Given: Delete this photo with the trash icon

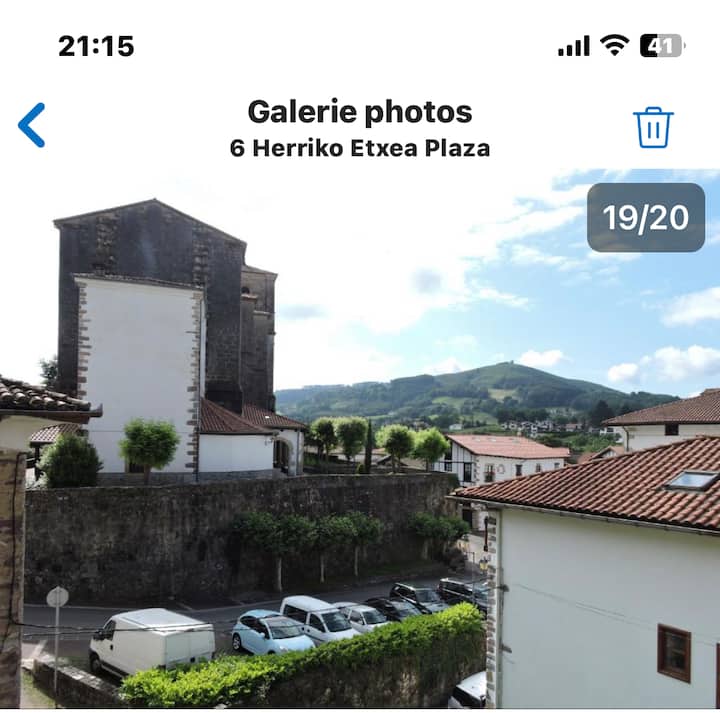Looking at the screenshot, I should (x=653, y=128).
